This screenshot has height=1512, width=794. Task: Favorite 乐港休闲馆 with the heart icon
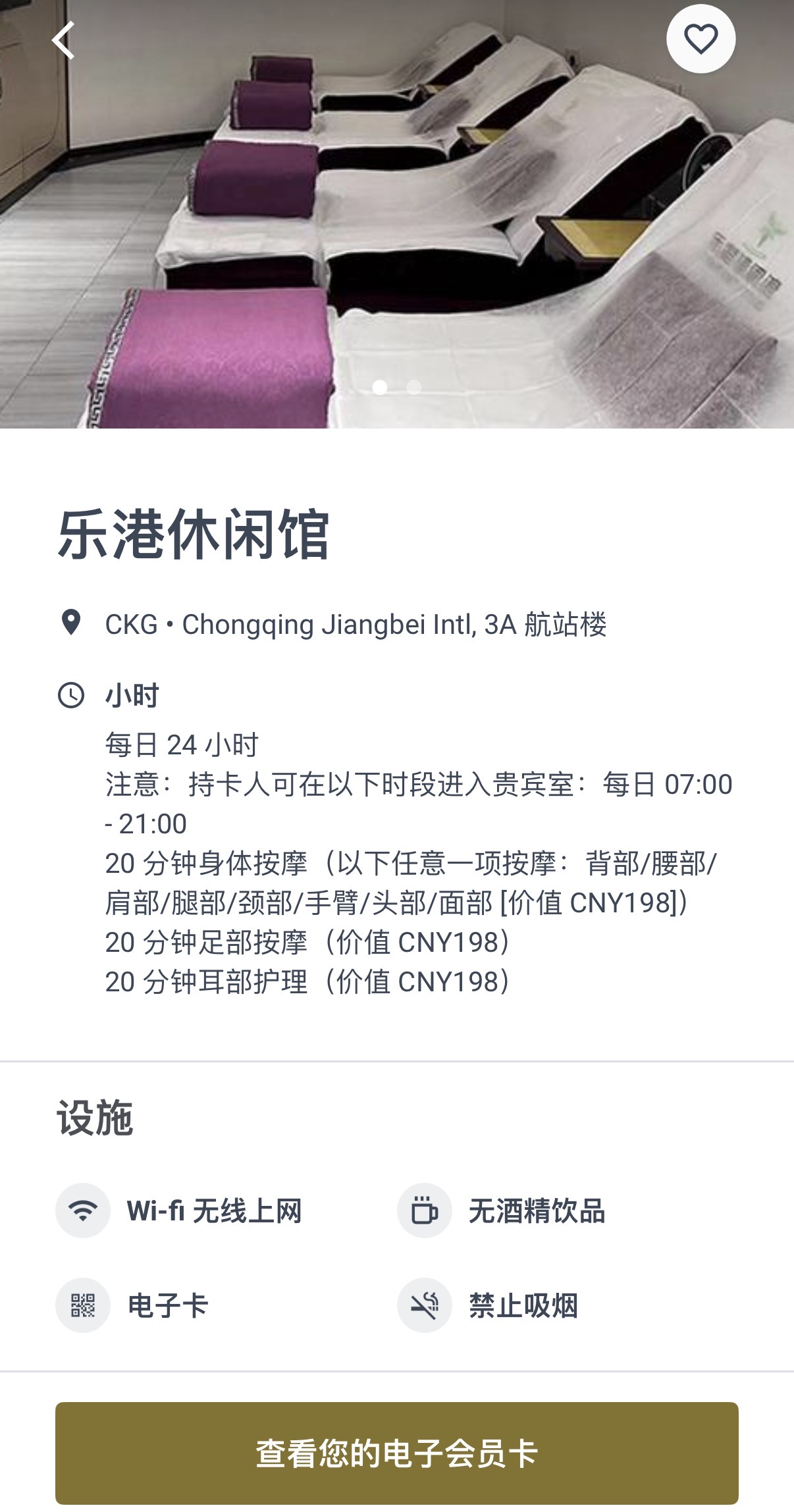(x=701, y=39)
